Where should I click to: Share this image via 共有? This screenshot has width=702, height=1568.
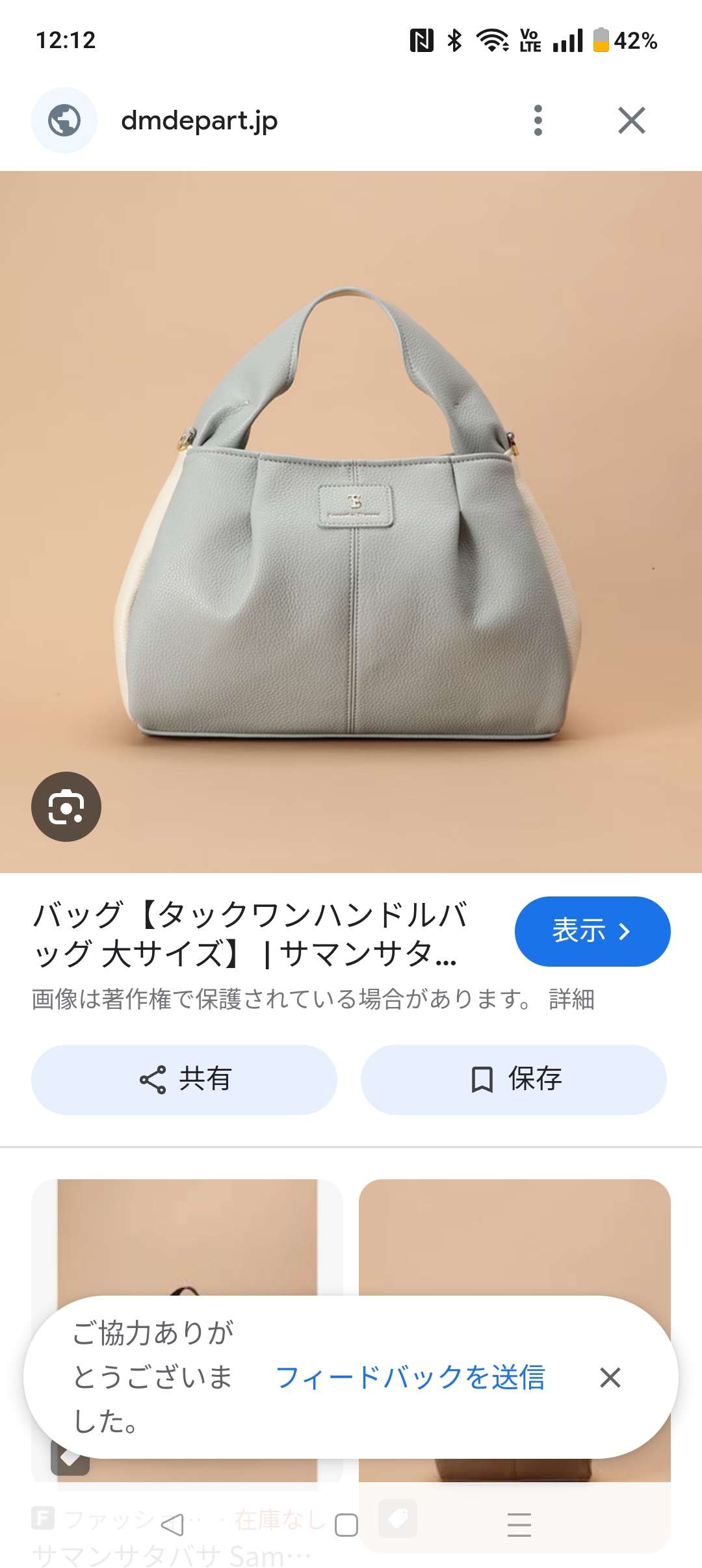184,1079
